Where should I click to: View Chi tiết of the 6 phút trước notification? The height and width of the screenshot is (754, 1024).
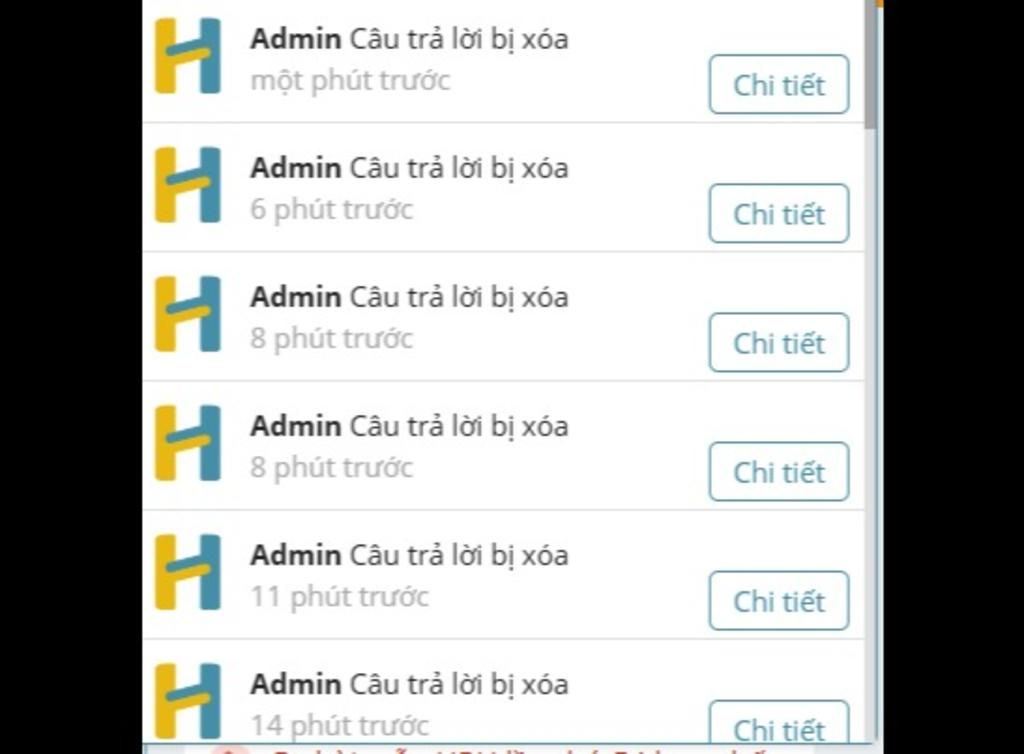click(778, 214)
